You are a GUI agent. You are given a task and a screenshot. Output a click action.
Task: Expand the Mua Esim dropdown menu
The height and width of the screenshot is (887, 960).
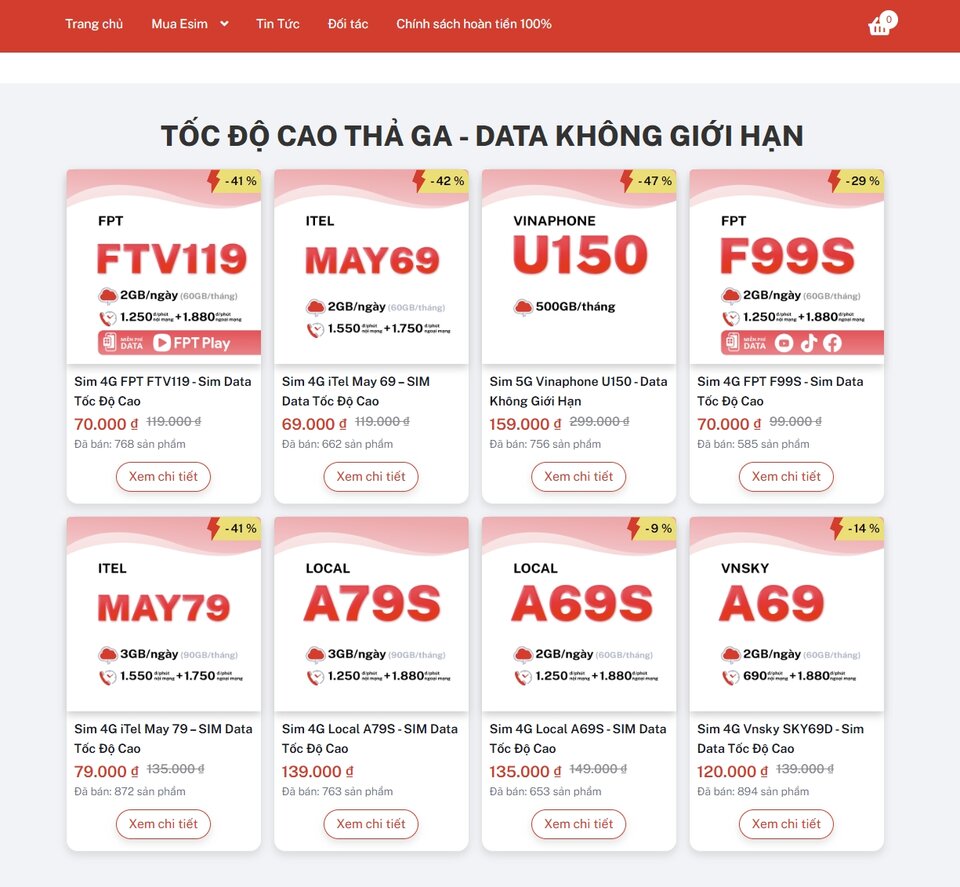click(190, 24)
